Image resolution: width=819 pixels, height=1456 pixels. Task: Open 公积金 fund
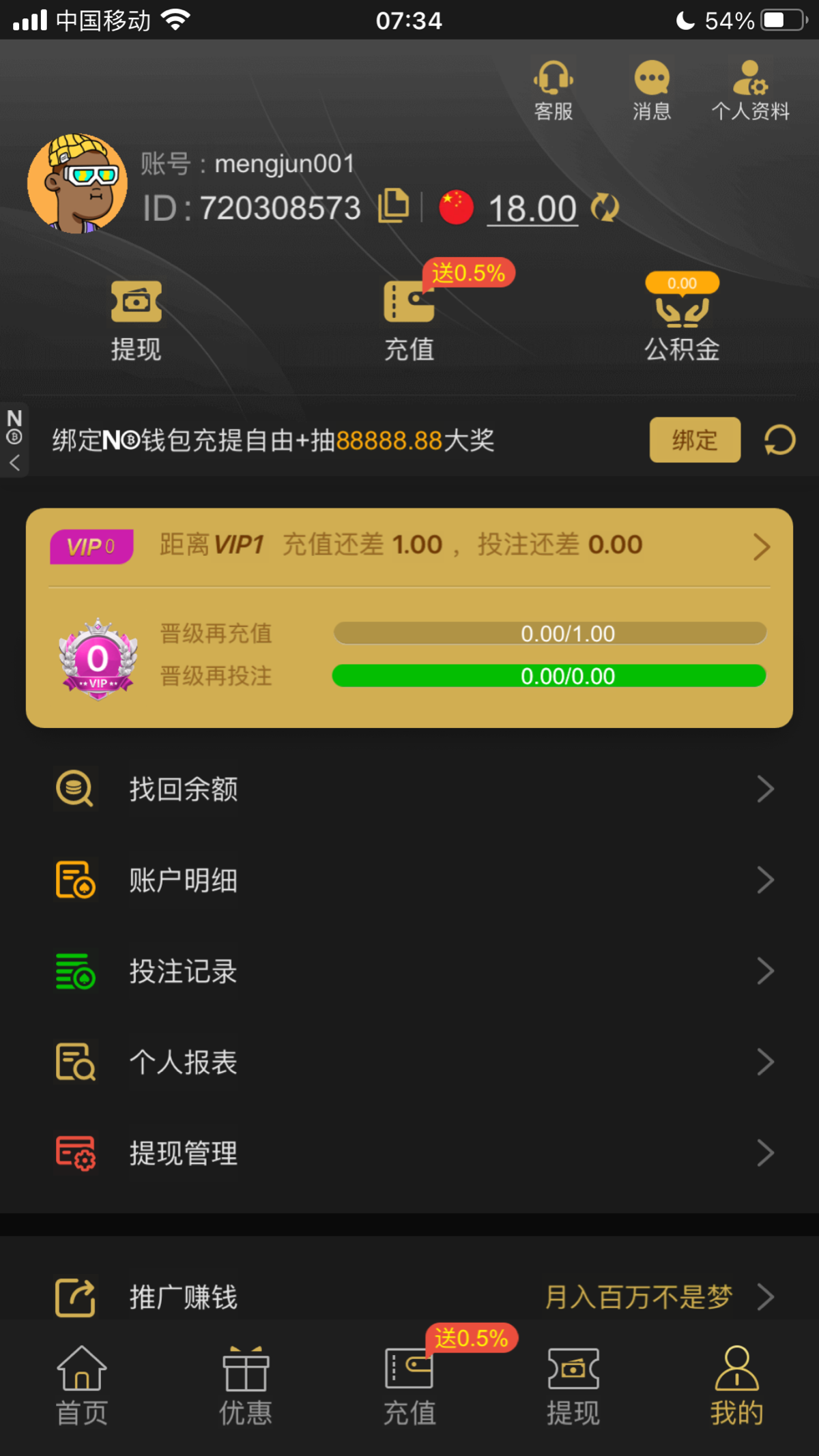[x=682, y=318]
